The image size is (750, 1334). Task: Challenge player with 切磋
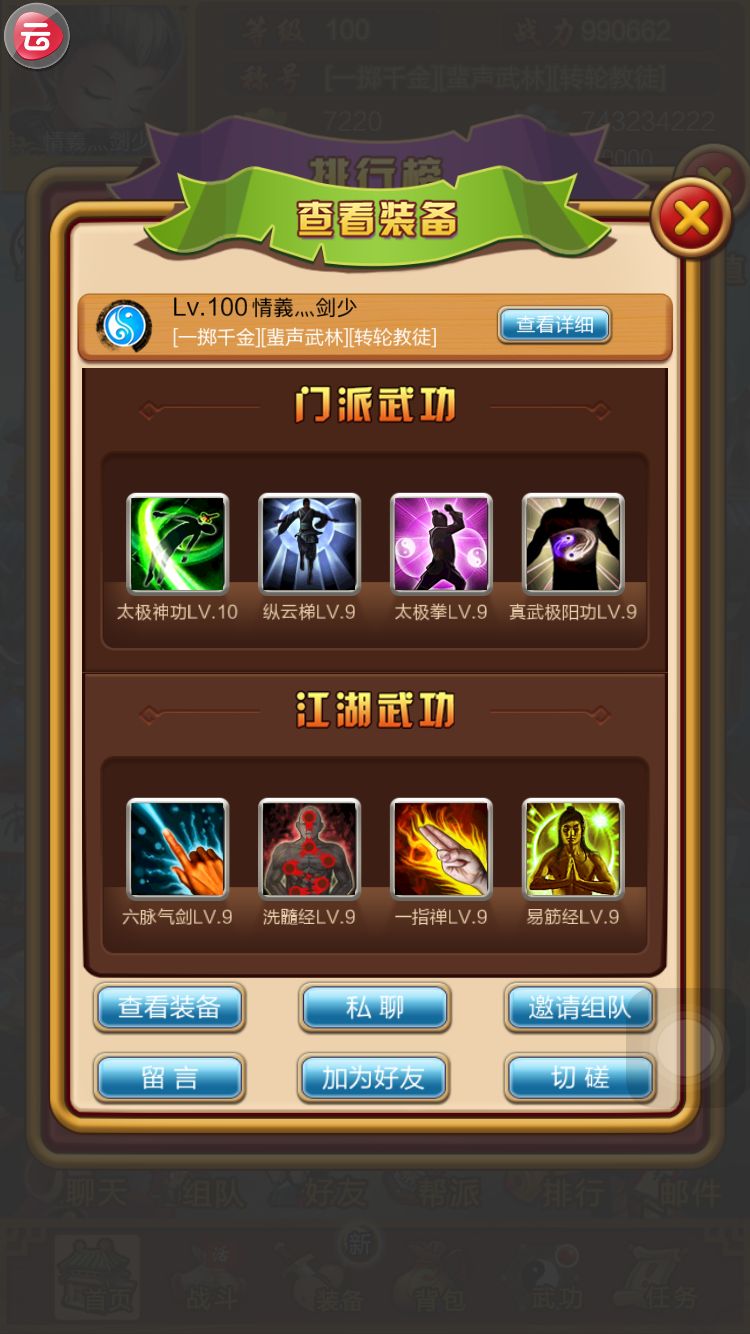point(580,1078)
